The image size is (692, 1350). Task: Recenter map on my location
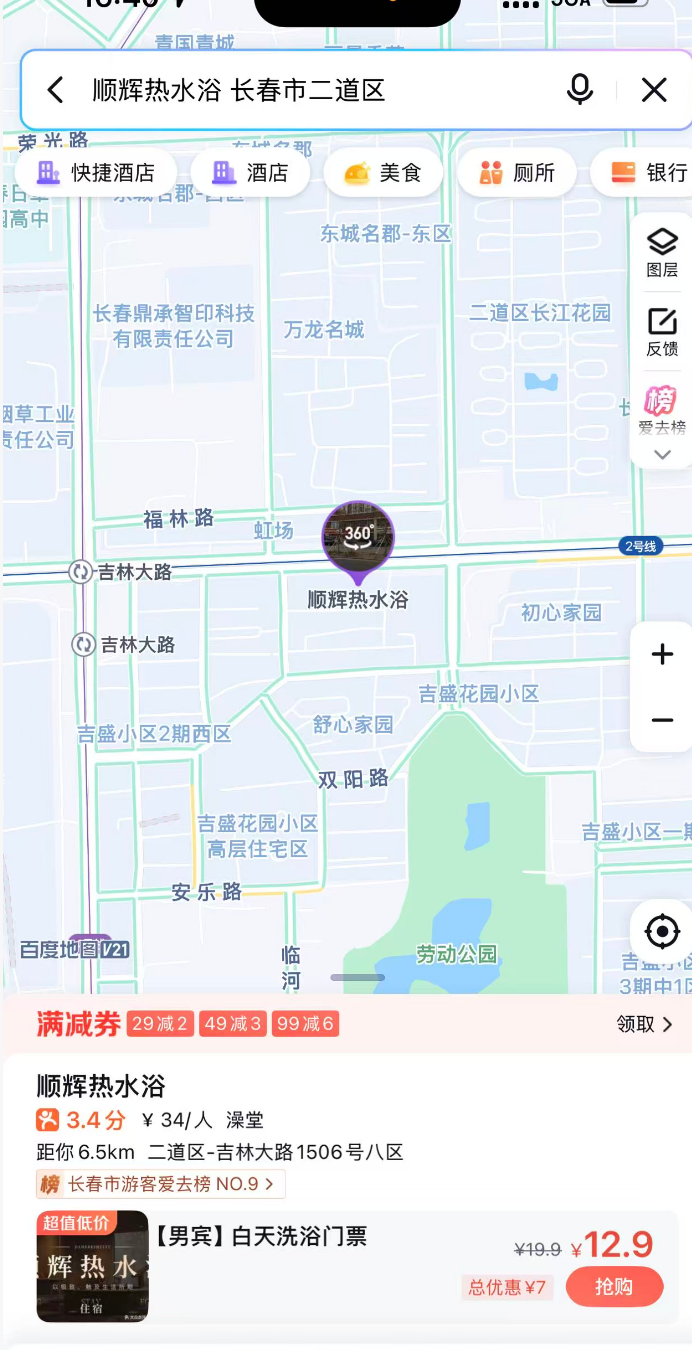[662, 932]
